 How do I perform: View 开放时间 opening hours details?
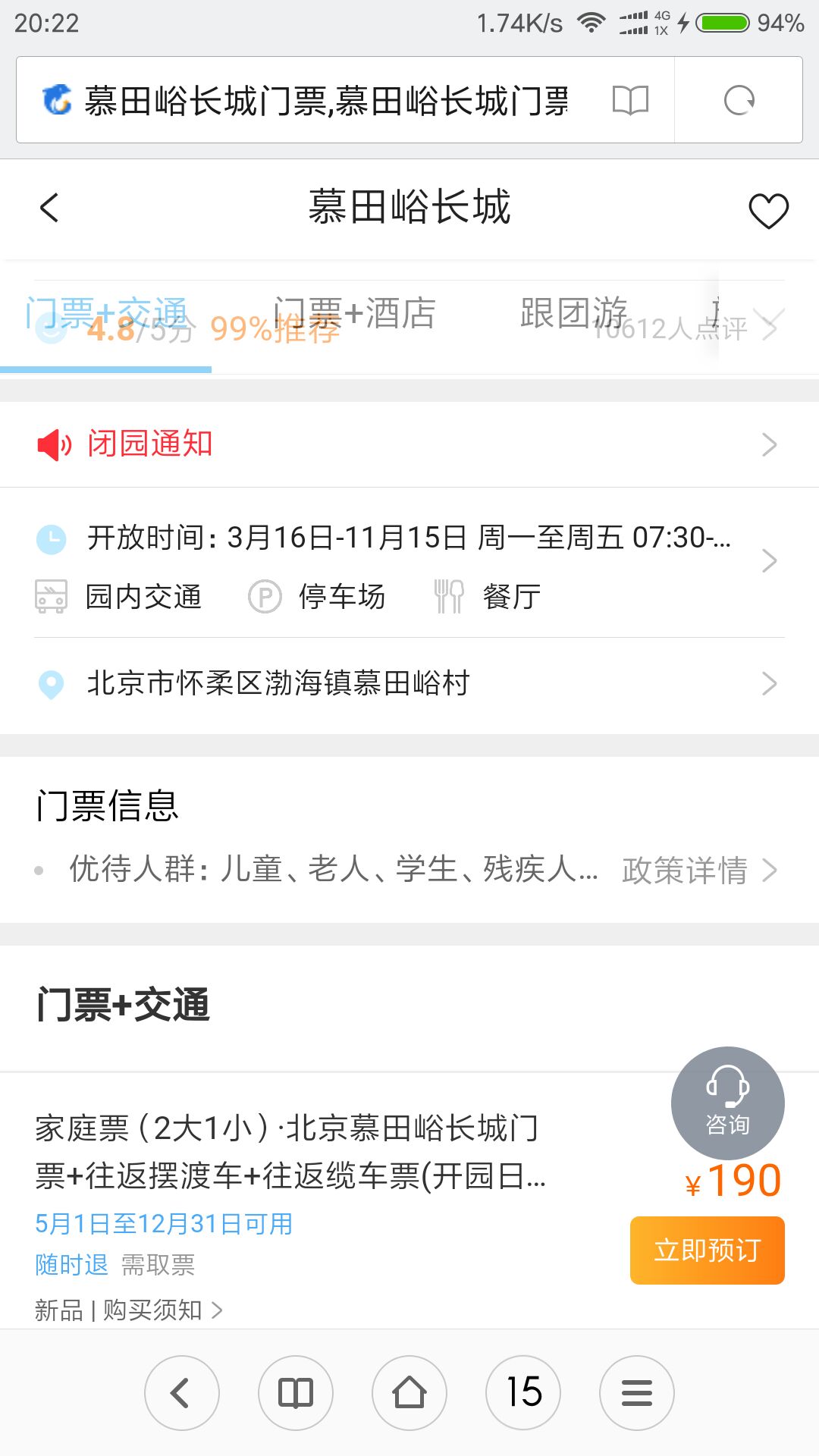pos(409,538)
